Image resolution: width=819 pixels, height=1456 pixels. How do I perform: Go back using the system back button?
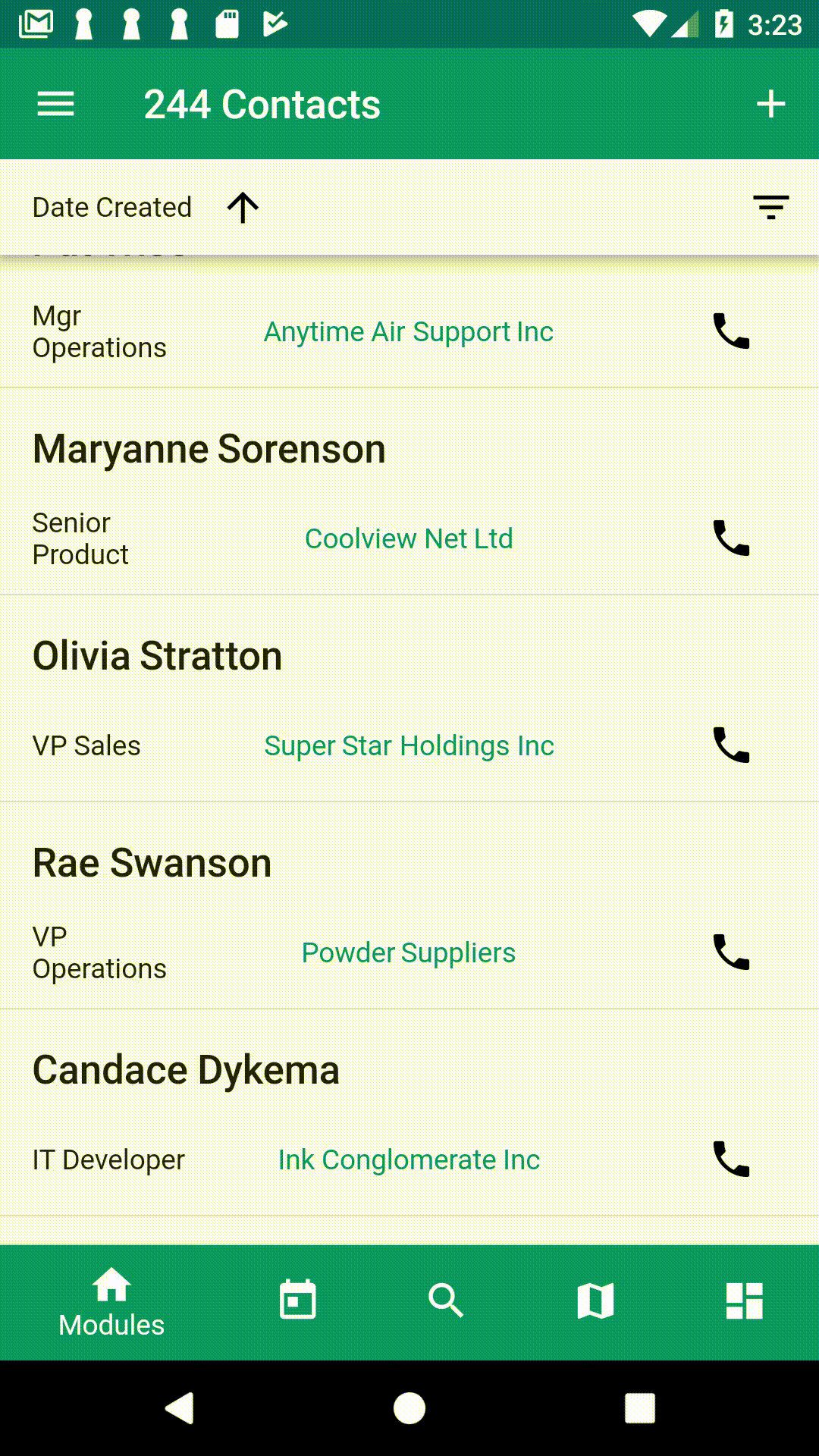[x=180, y=1408]
